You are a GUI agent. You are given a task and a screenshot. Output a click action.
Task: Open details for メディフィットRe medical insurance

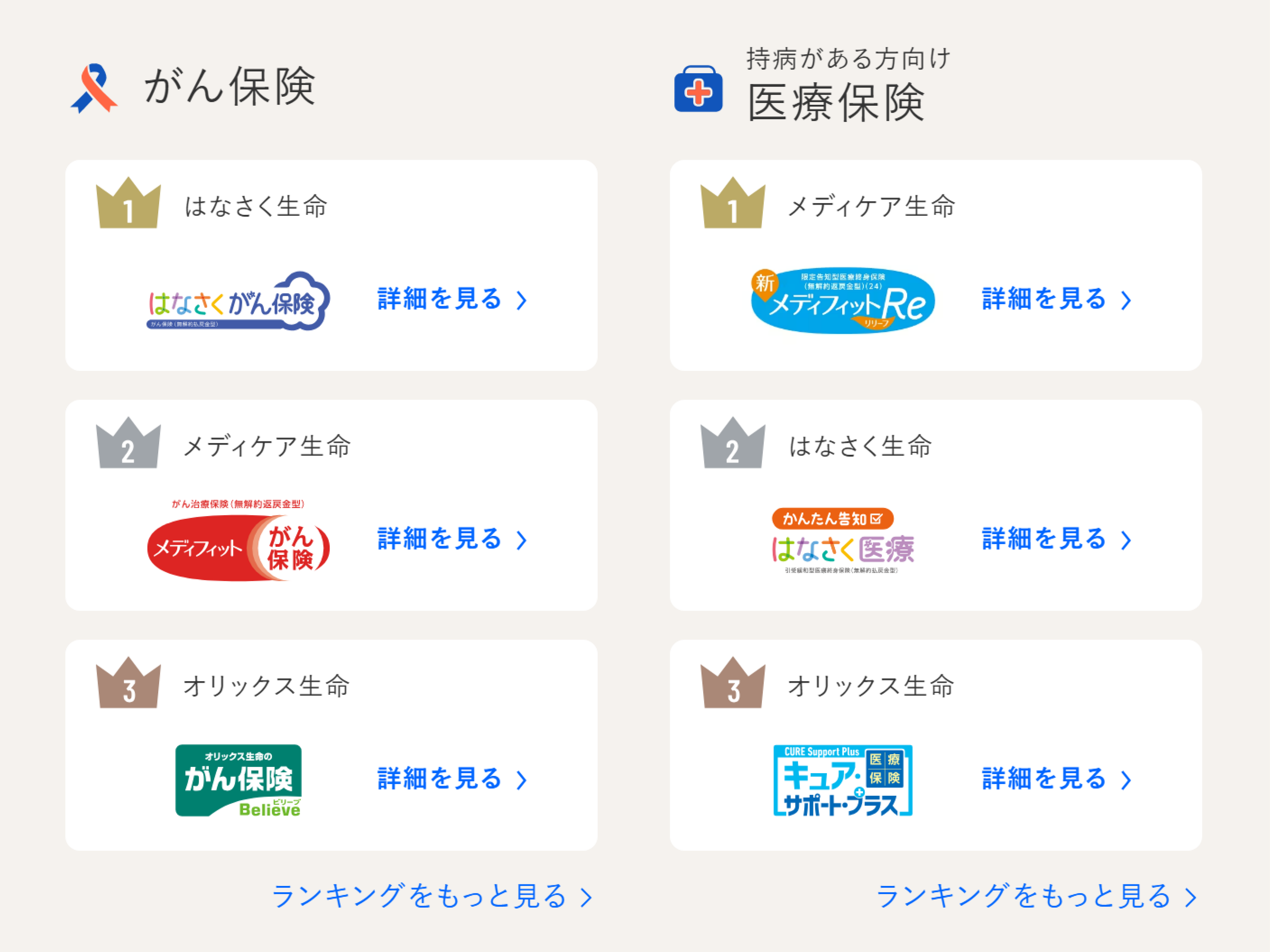point(1056,299)
